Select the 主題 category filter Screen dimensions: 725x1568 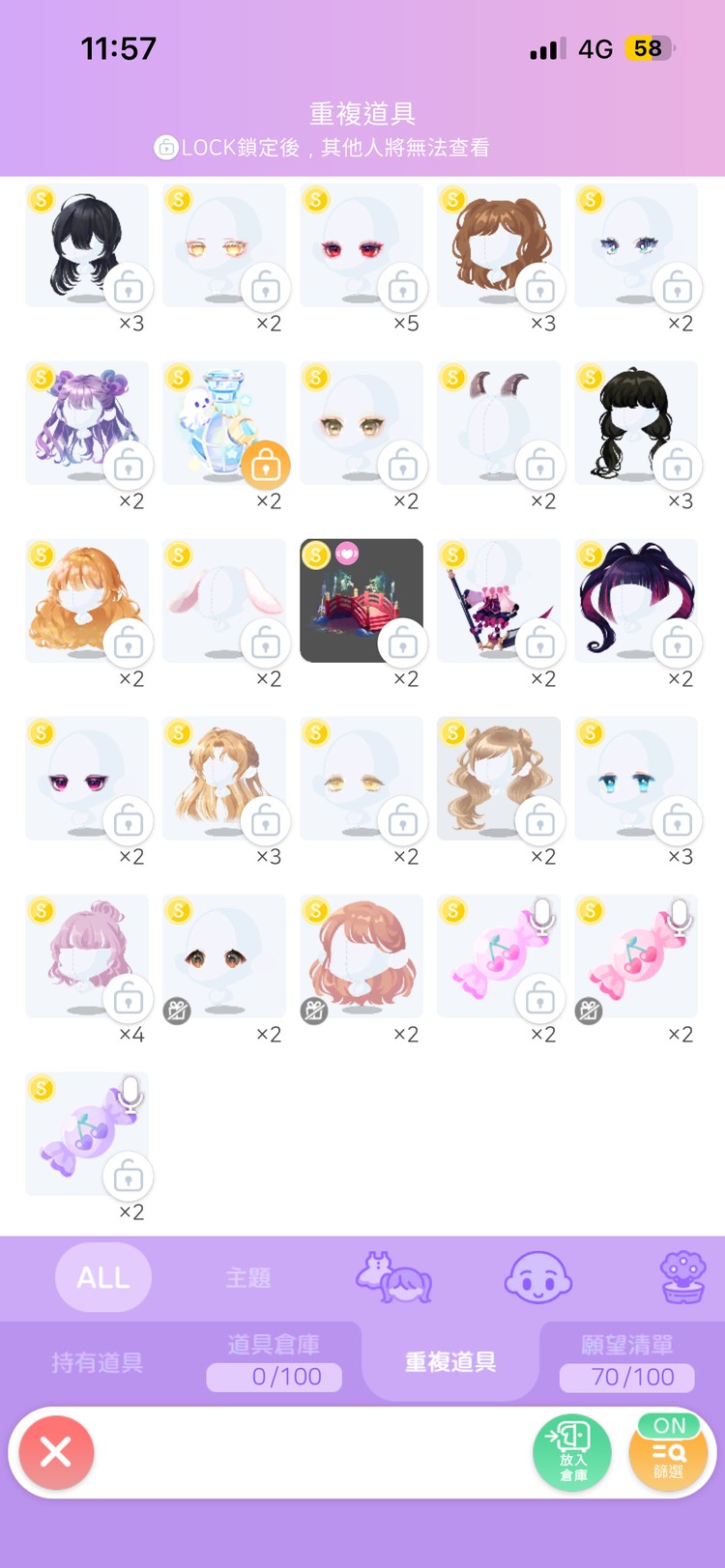click(x=247, y=1277)
